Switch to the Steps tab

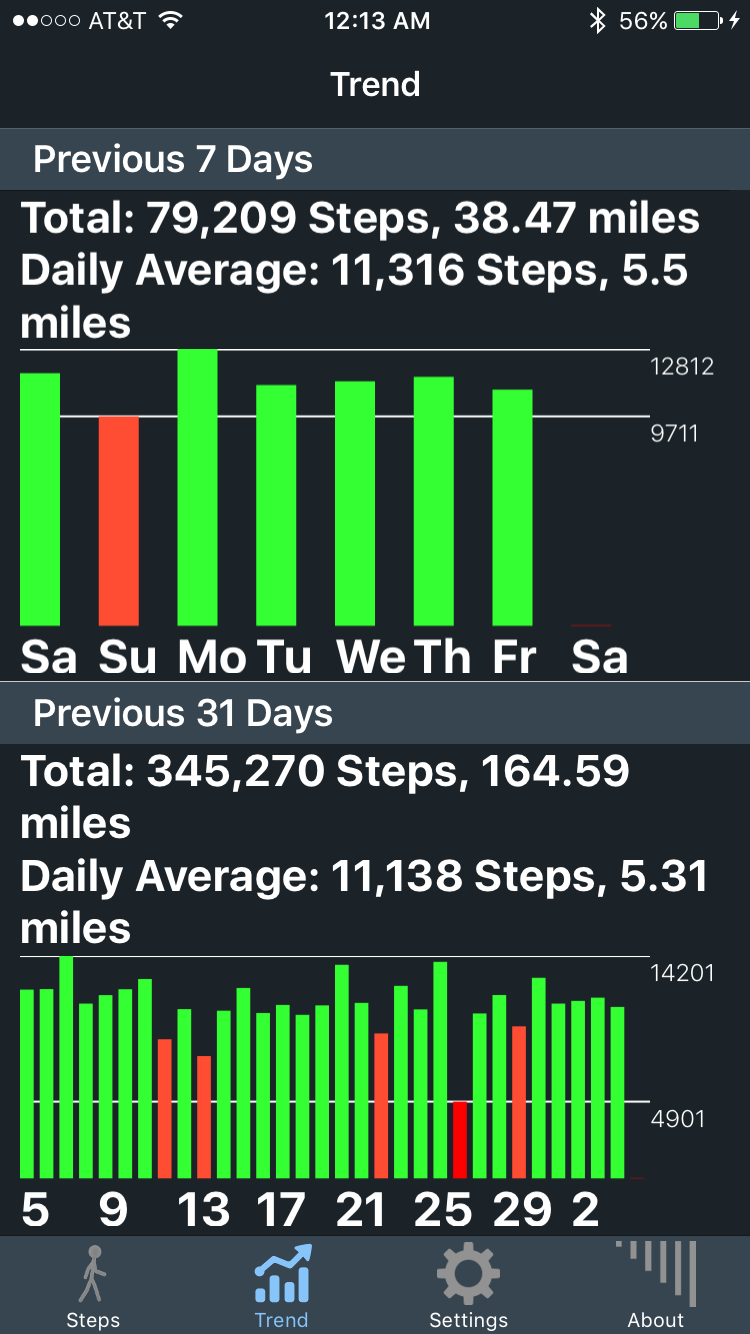tap(93, 1286)
